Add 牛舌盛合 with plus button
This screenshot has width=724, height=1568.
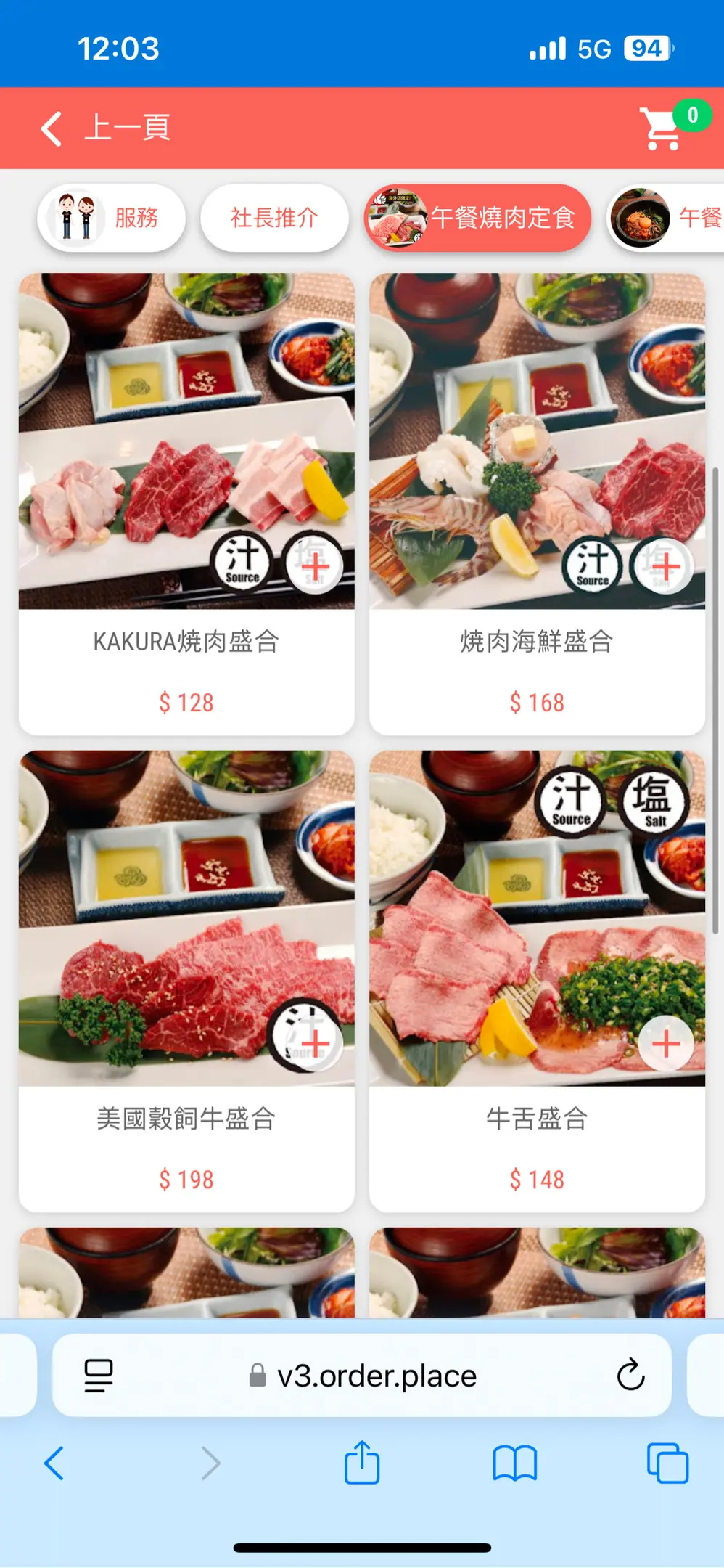click(665, 1043)
